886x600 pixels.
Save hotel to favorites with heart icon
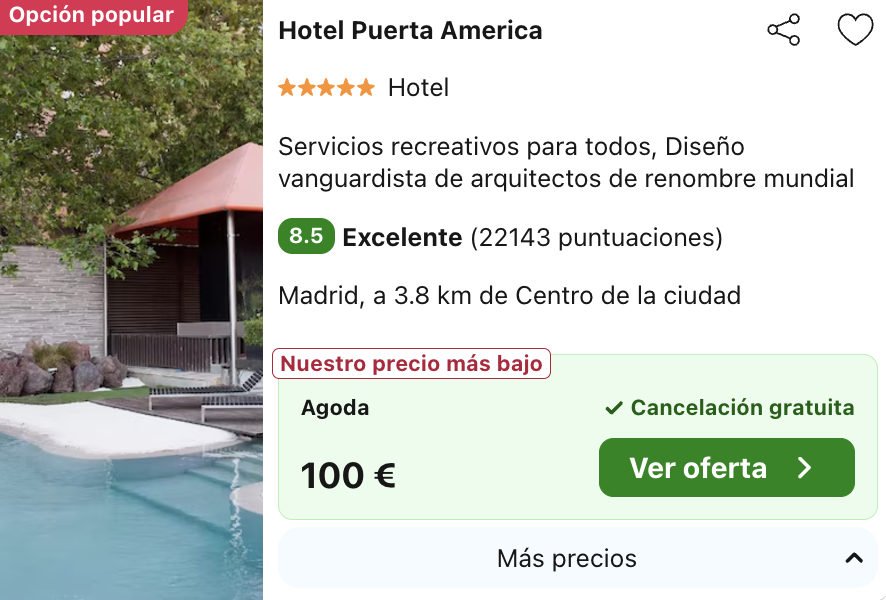855,30
